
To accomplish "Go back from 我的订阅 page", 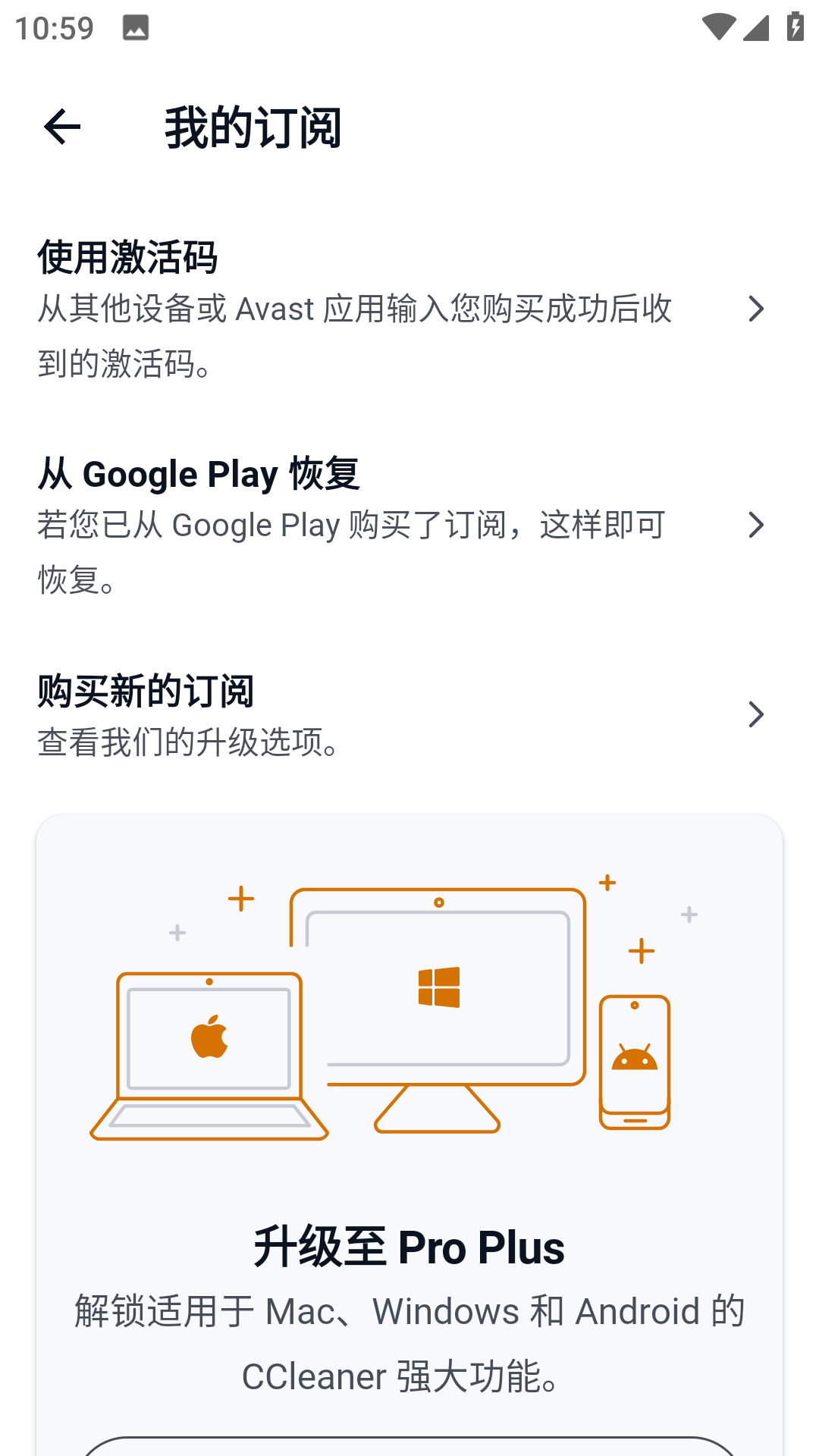I will (62, 127).
